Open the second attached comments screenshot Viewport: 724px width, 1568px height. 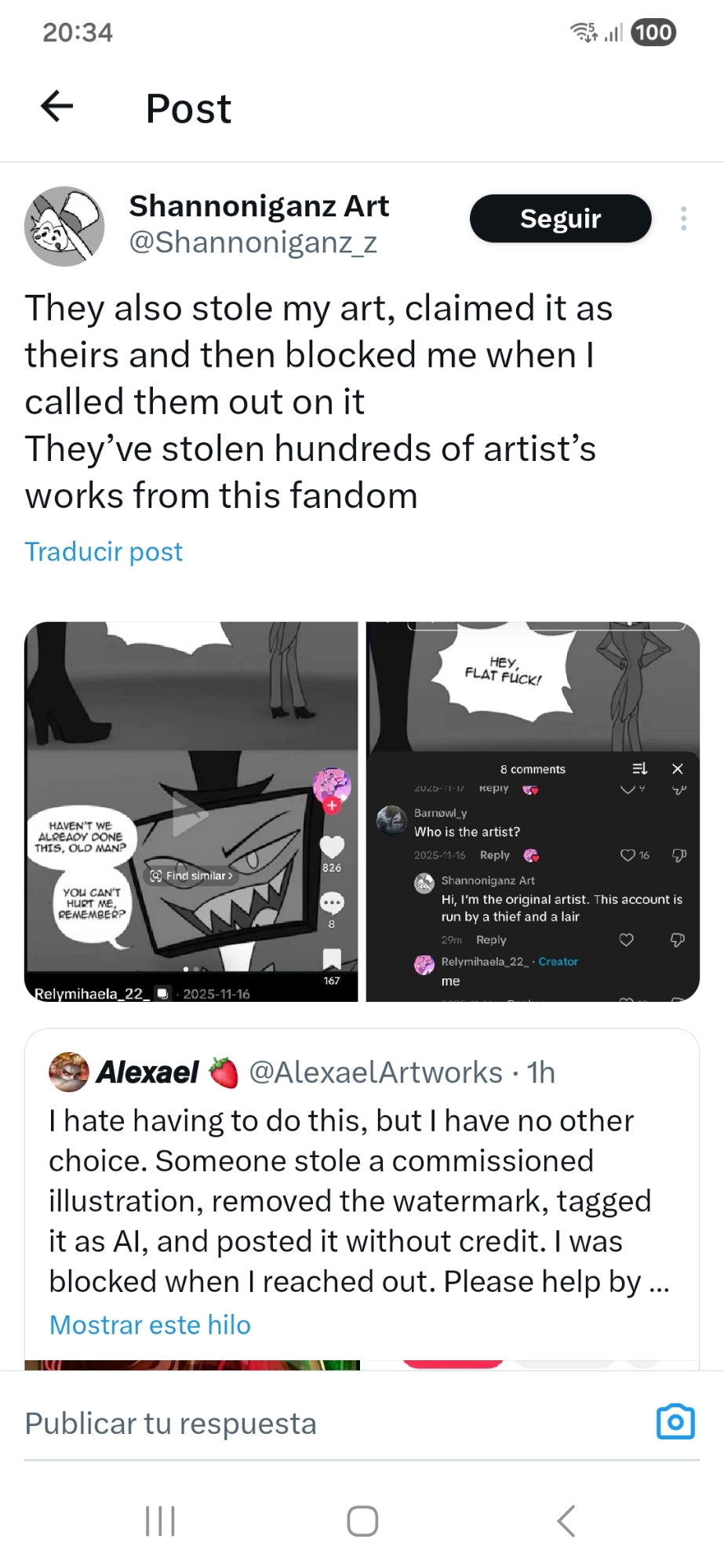(533, 811)
